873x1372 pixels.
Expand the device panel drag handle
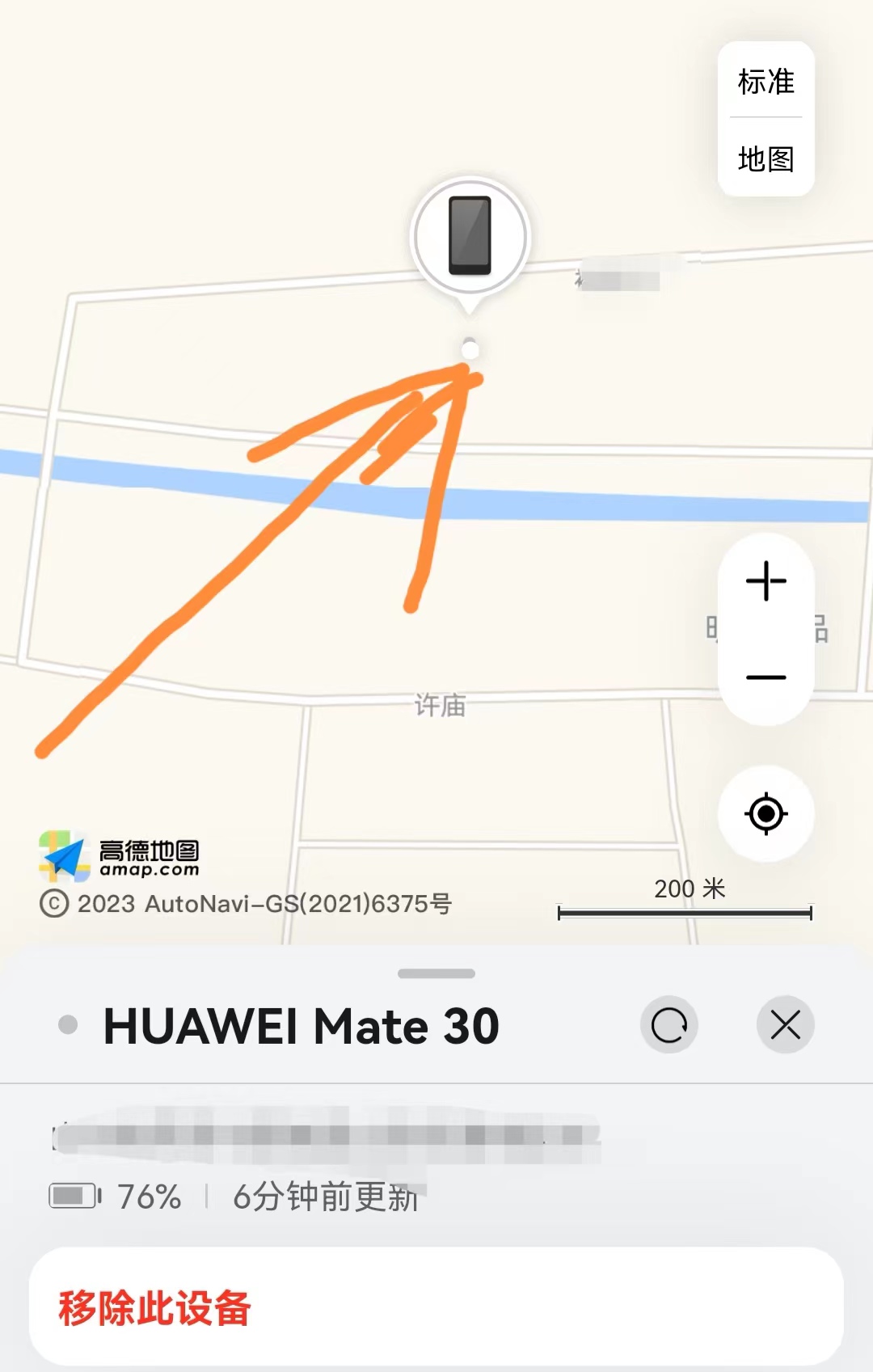pos(436,974)
